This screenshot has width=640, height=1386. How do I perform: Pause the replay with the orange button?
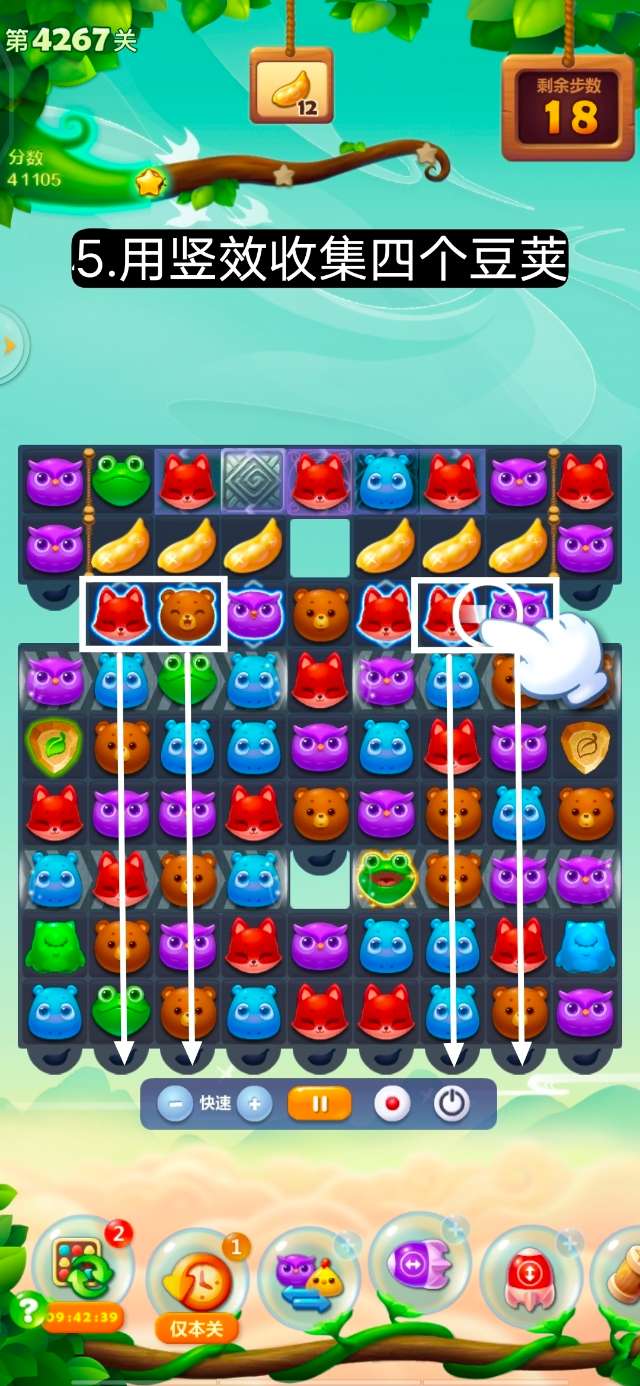coord(320,1104)
